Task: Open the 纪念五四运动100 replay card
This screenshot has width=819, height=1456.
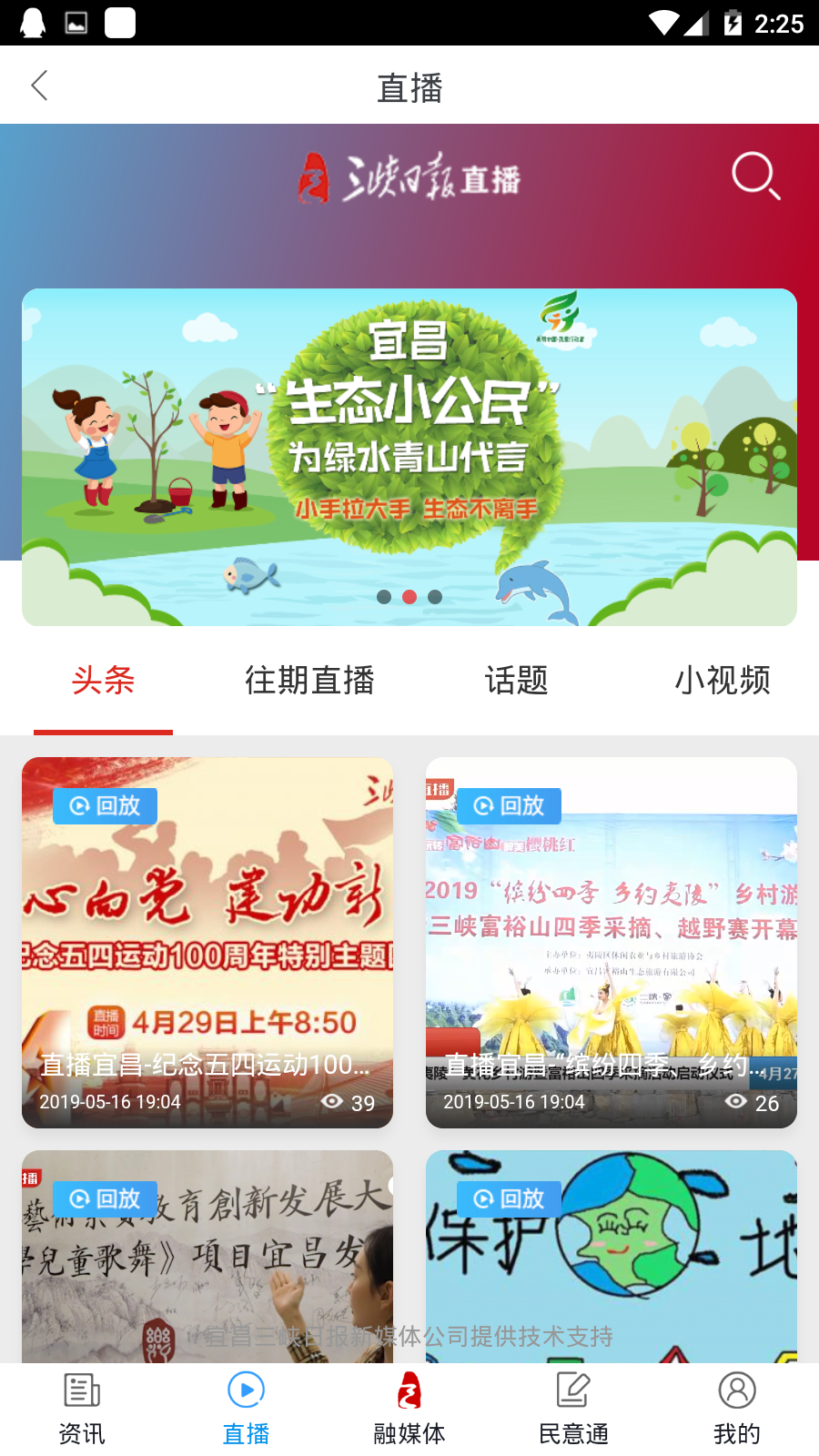Action: coord(207,942)
